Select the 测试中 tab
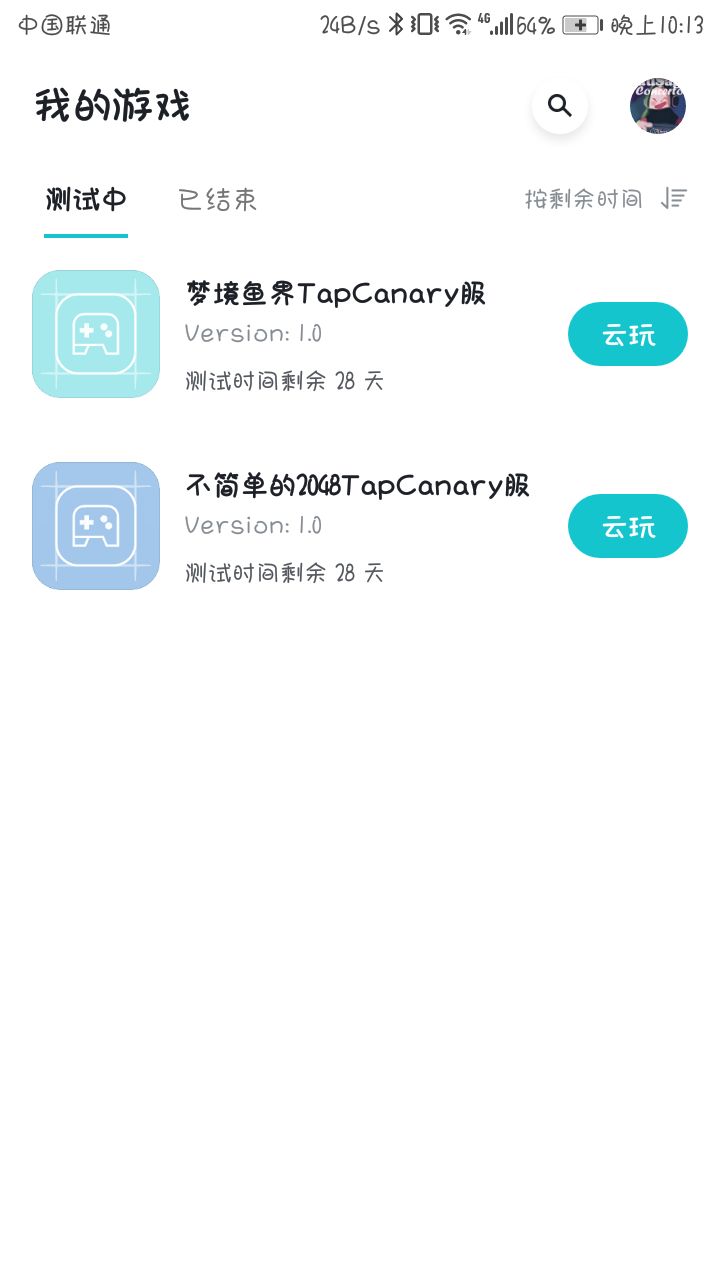The image size is (720, 1280). (86, 200)
